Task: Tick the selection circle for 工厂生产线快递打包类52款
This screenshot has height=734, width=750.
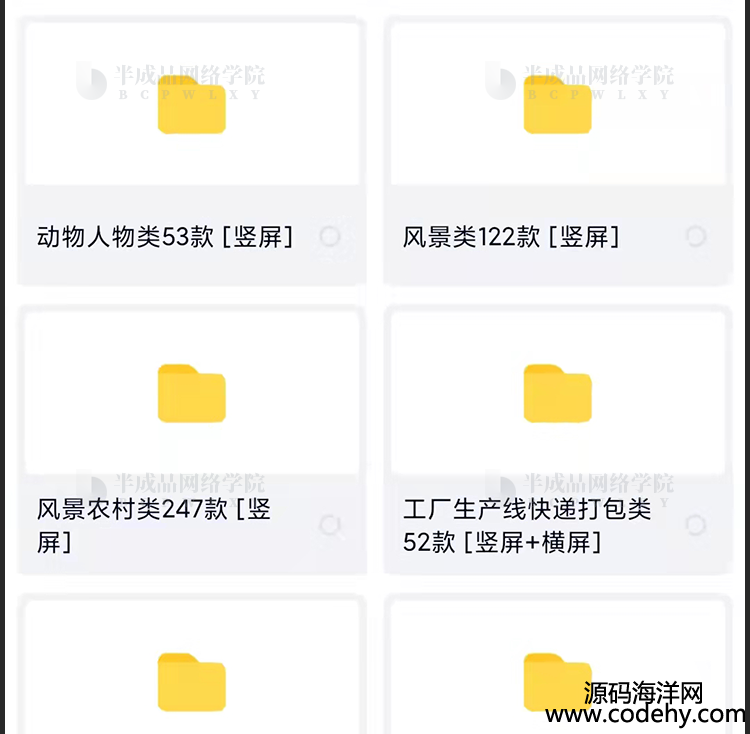Action: pyautogui.click(x=696, y=525)
